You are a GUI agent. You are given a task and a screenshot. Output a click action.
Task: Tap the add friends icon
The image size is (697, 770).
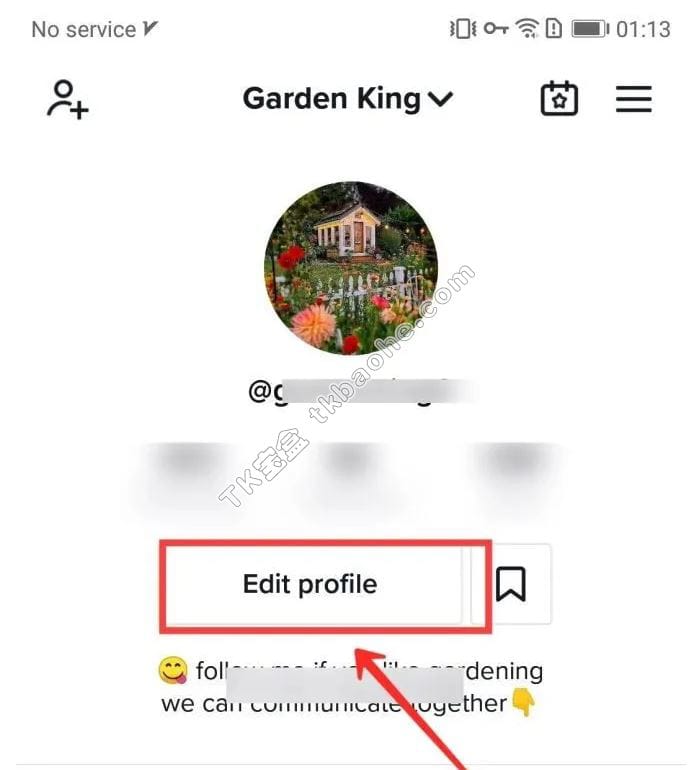[67, 99]
